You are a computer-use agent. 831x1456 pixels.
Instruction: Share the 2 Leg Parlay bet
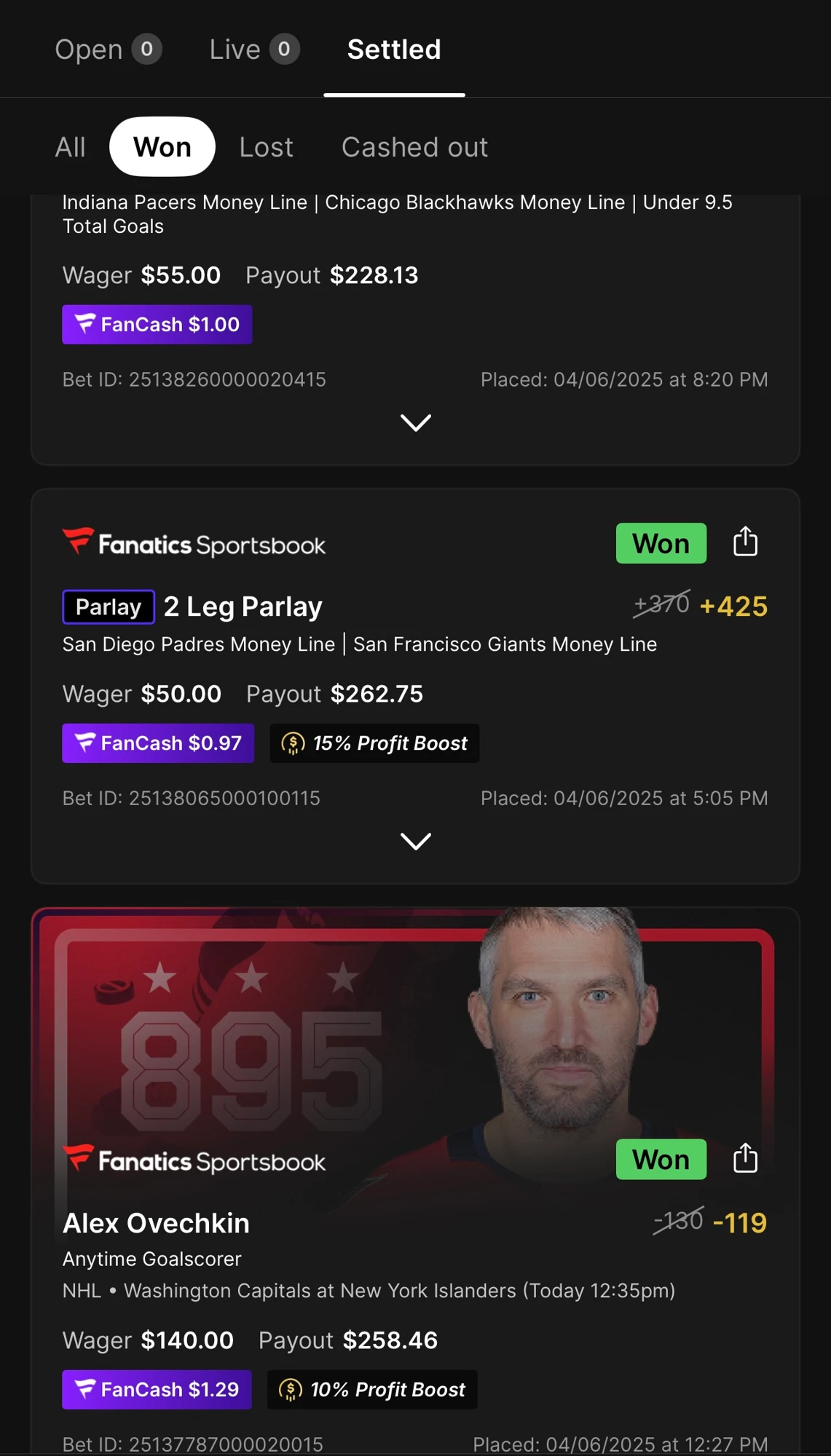pyautogui.click(x=745, y=542)
